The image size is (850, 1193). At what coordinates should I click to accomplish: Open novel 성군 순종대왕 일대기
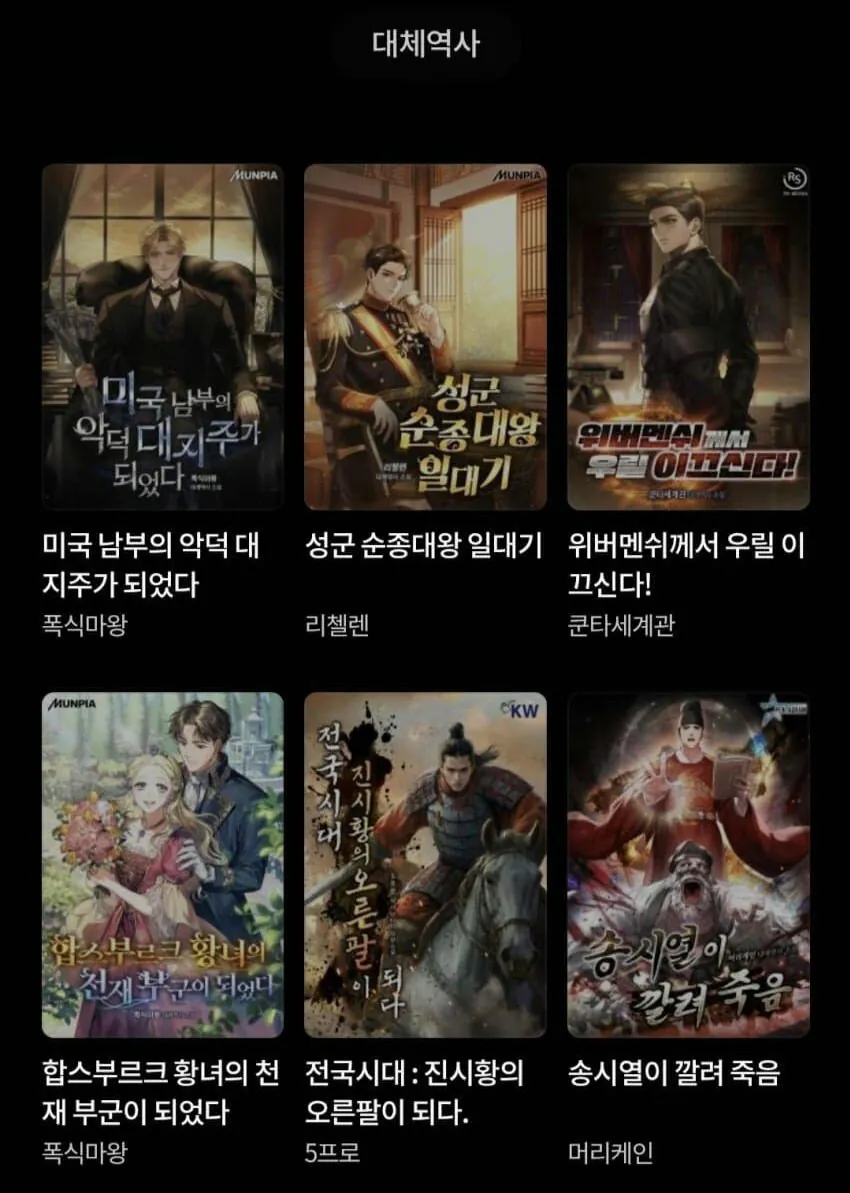tap(425, 337)
